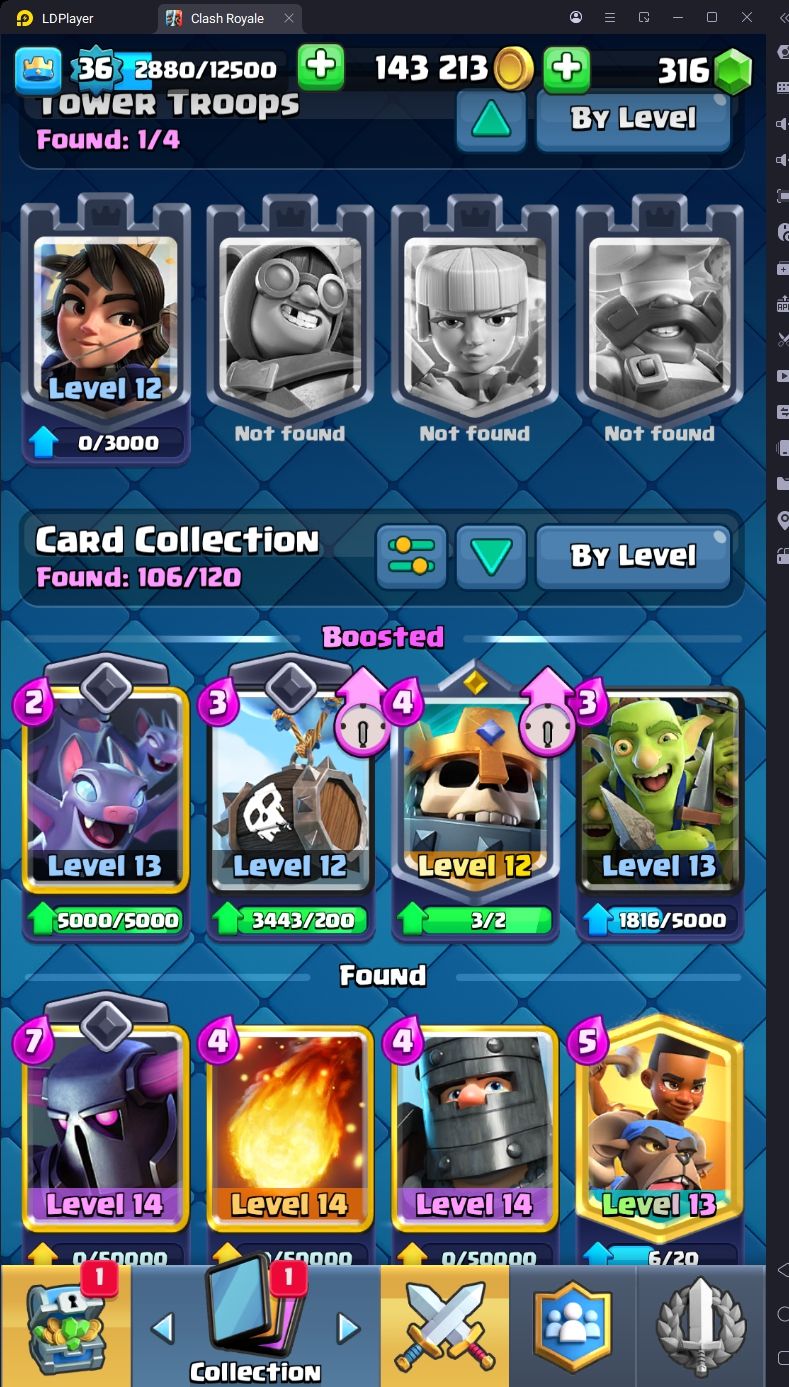The height and width of the screenshot is (1387, 789).
Task: Tap the green plus beside experience bar
Action: coord(321,67)
